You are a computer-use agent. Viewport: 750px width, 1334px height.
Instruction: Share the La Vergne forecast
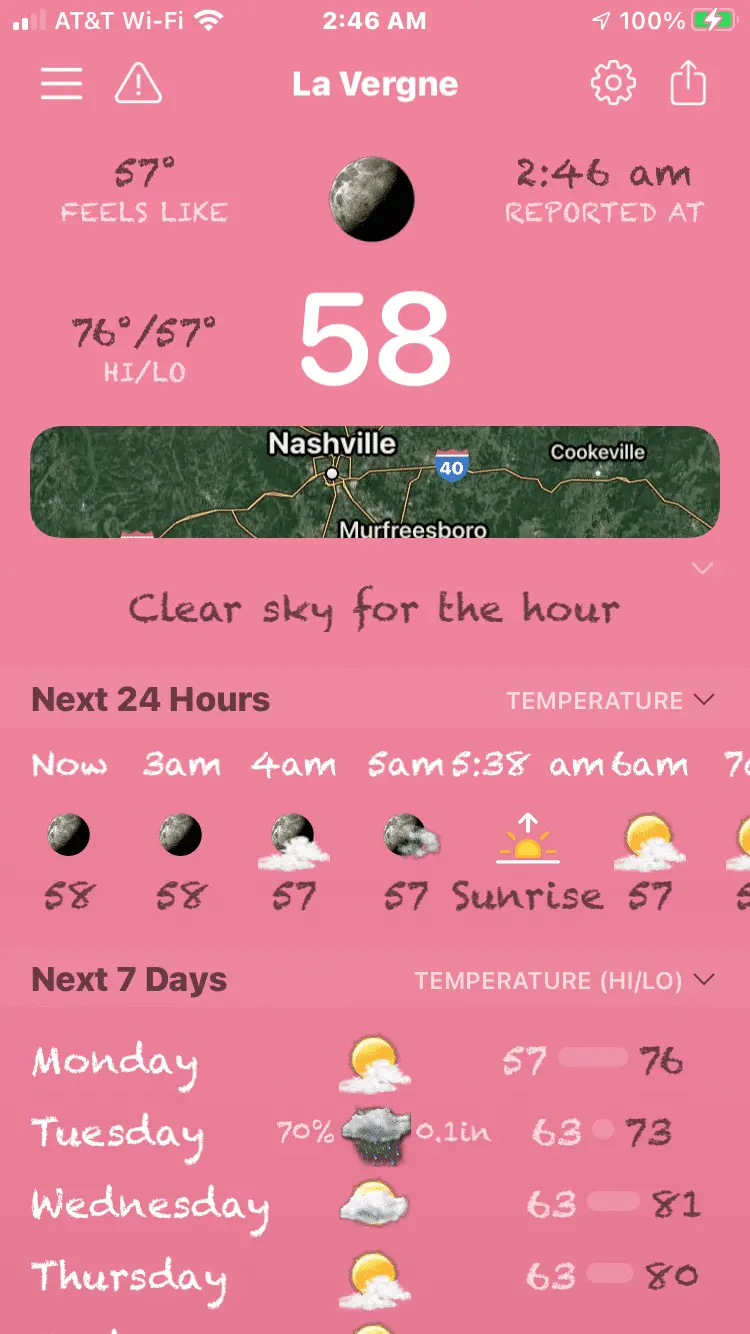[688, 84]
